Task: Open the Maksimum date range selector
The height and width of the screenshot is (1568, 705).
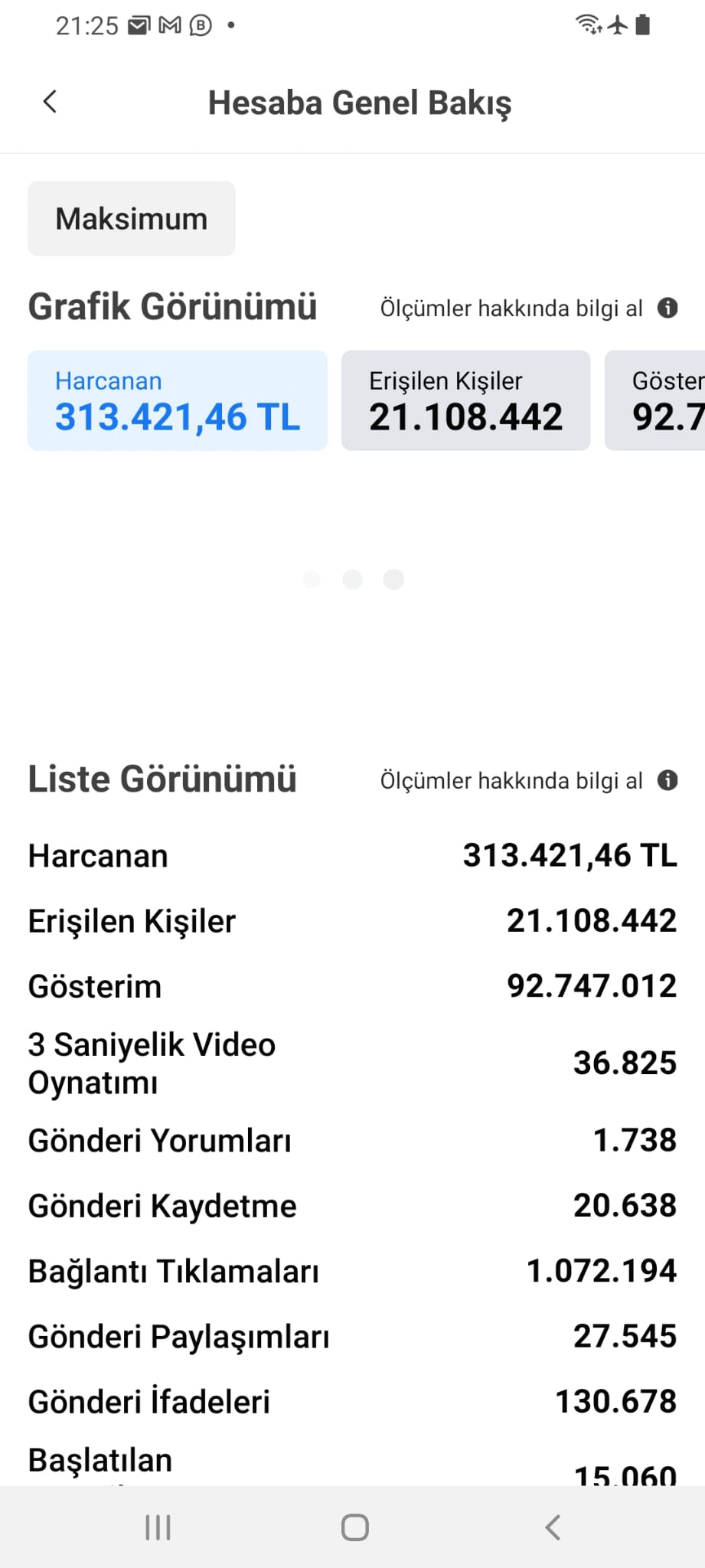Action: (x=132, y=219)
